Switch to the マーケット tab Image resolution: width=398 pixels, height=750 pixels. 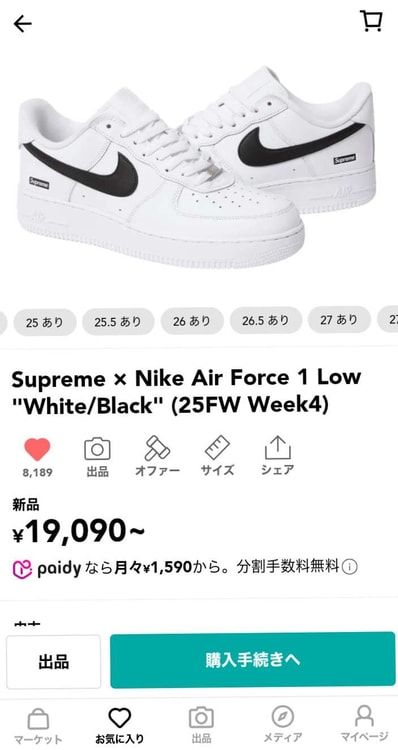pos(38,726)
